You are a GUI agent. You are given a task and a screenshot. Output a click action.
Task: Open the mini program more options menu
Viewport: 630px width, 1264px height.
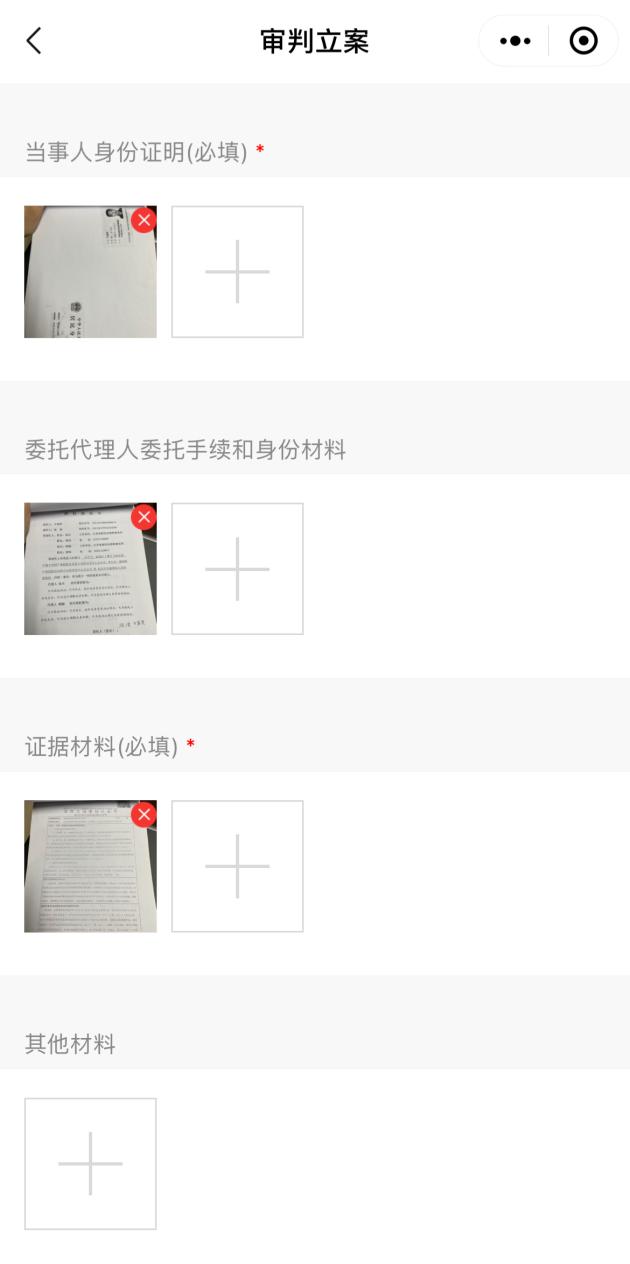click(x=515, y=41)
